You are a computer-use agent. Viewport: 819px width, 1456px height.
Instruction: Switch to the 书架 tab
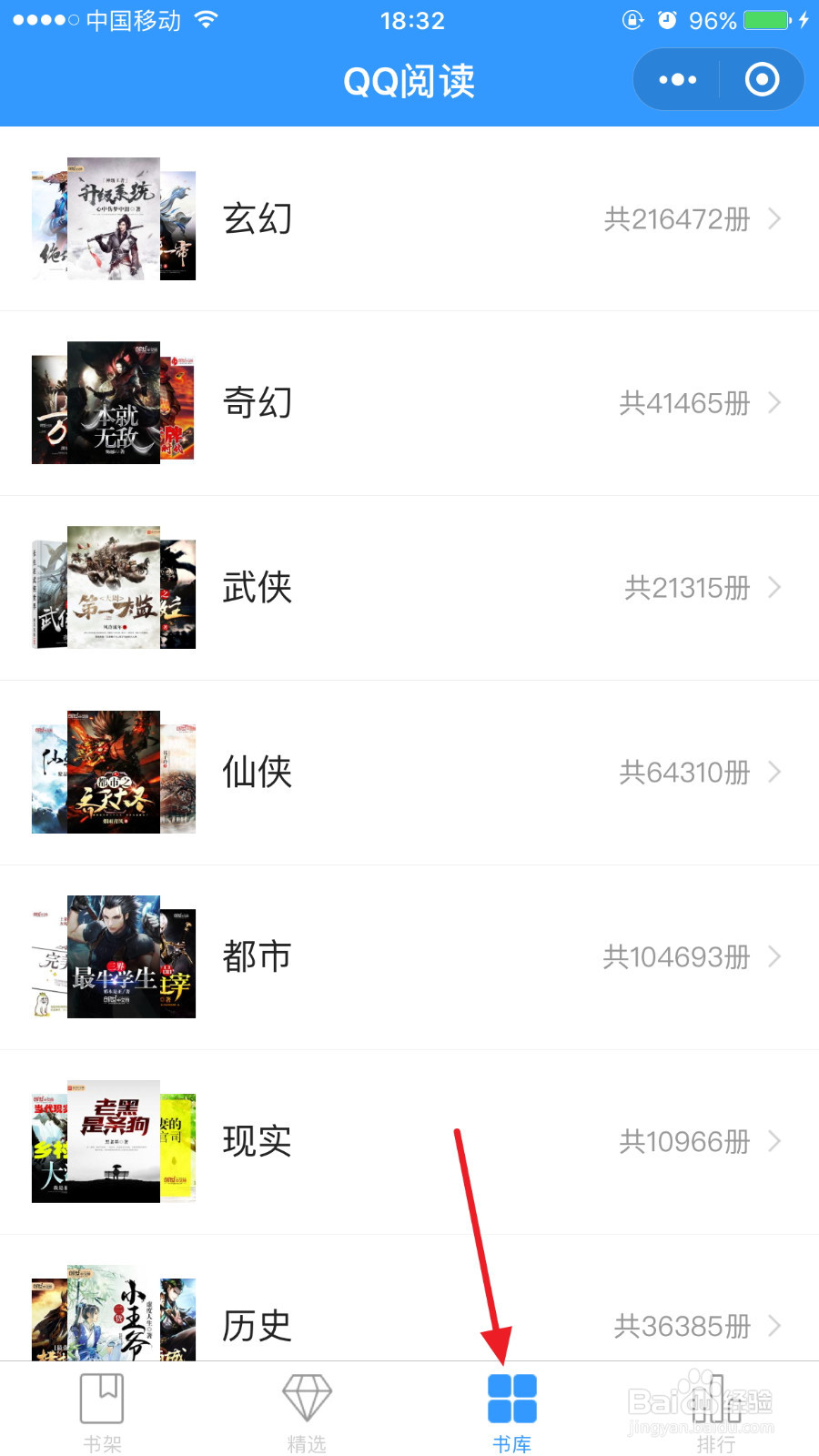click(x=102, y=1412)
